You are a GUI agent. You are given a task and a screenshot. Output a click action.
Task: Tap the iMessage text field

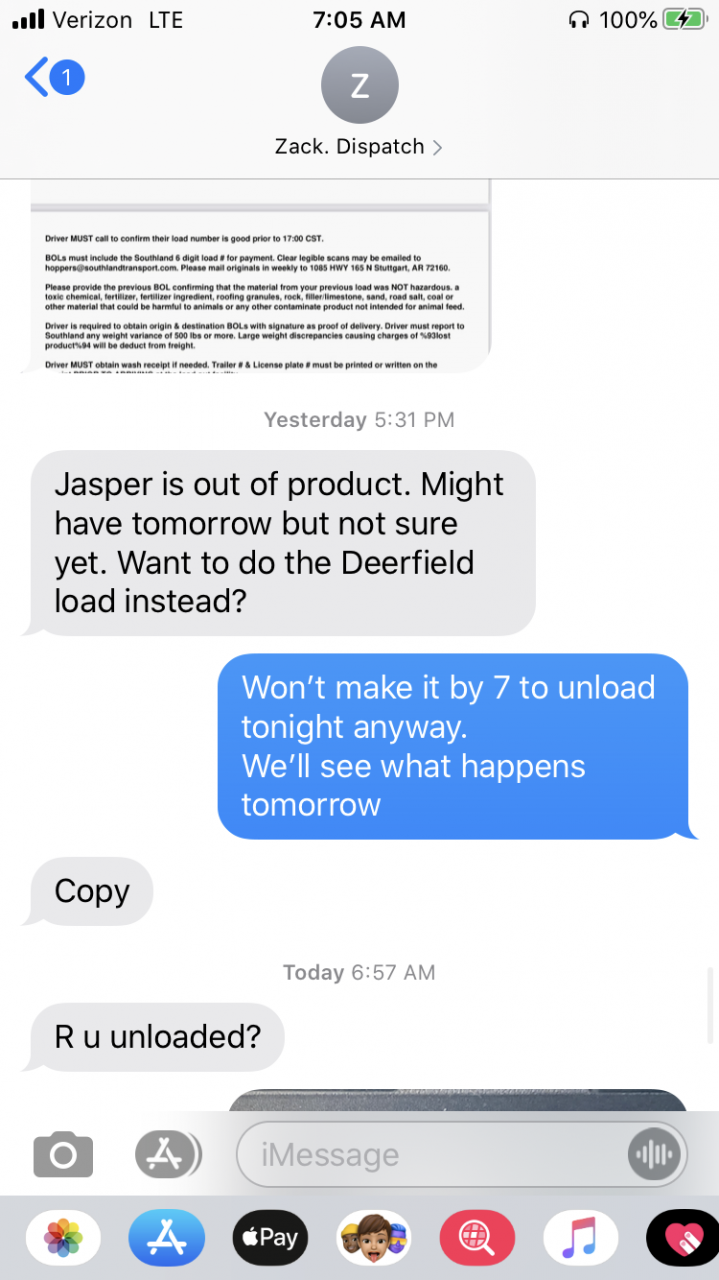click(x=430, y=1155)
